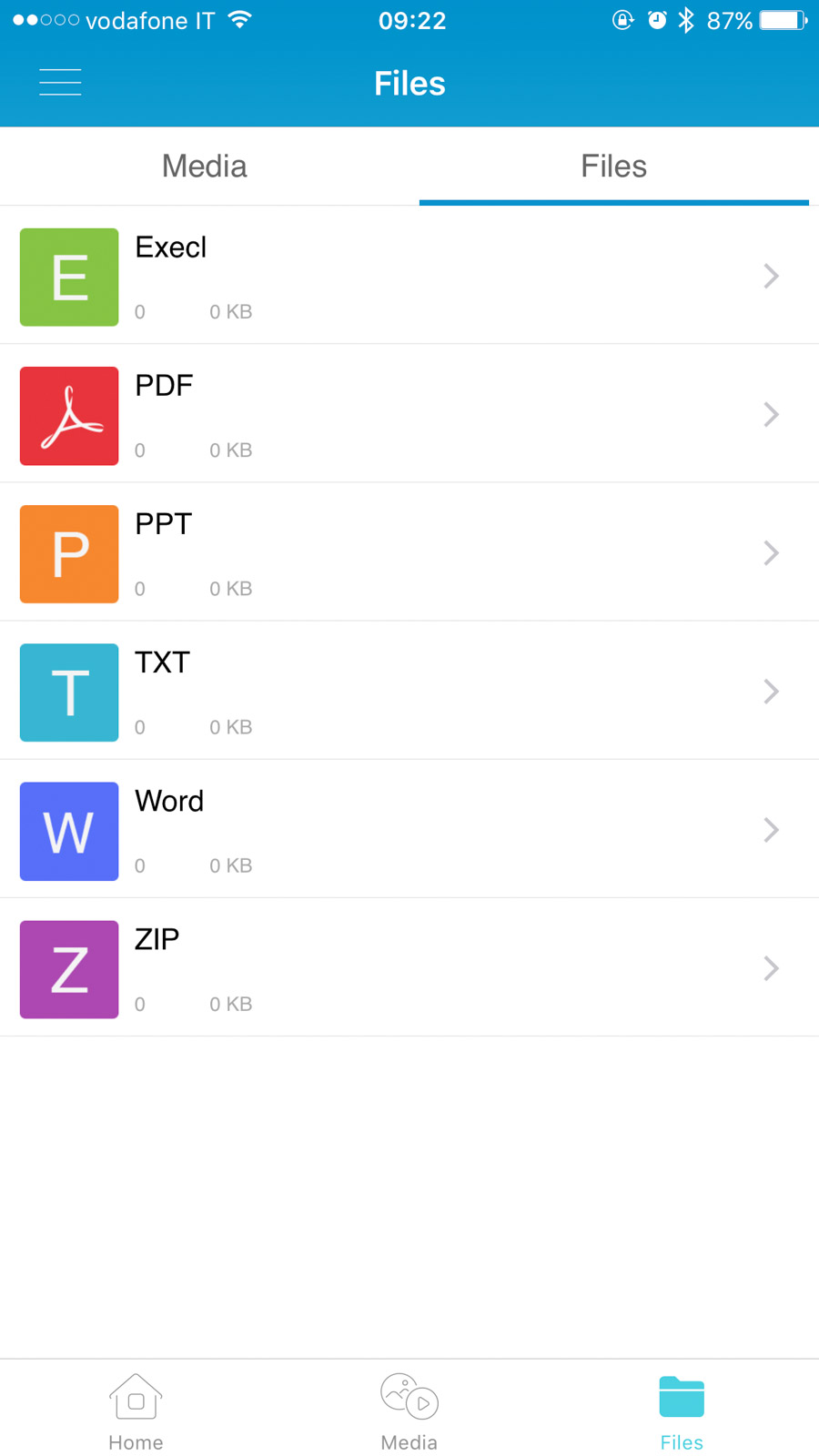819x1456 pixels.
Task: Tap Files in the bottom navigation
Action: tap(682, 1411)
